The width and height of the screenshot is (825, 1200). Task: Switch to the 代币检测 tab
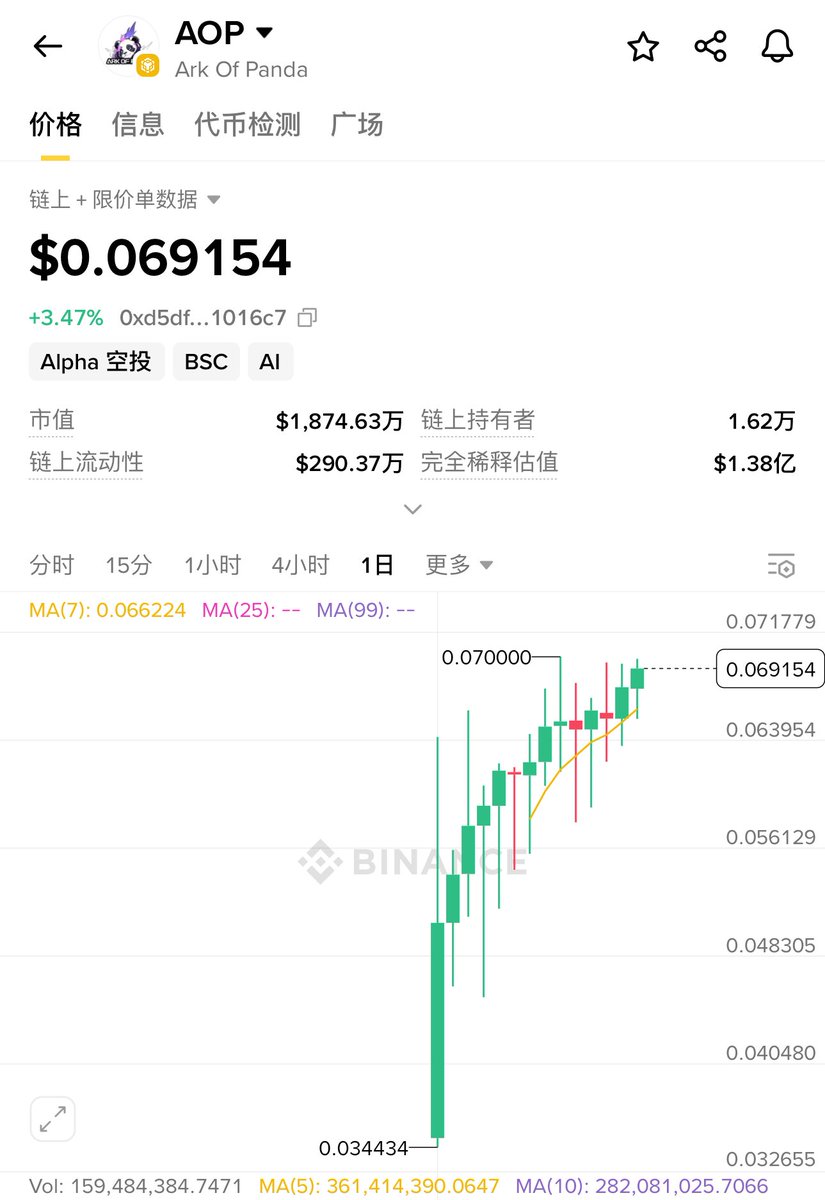point(247,125)
